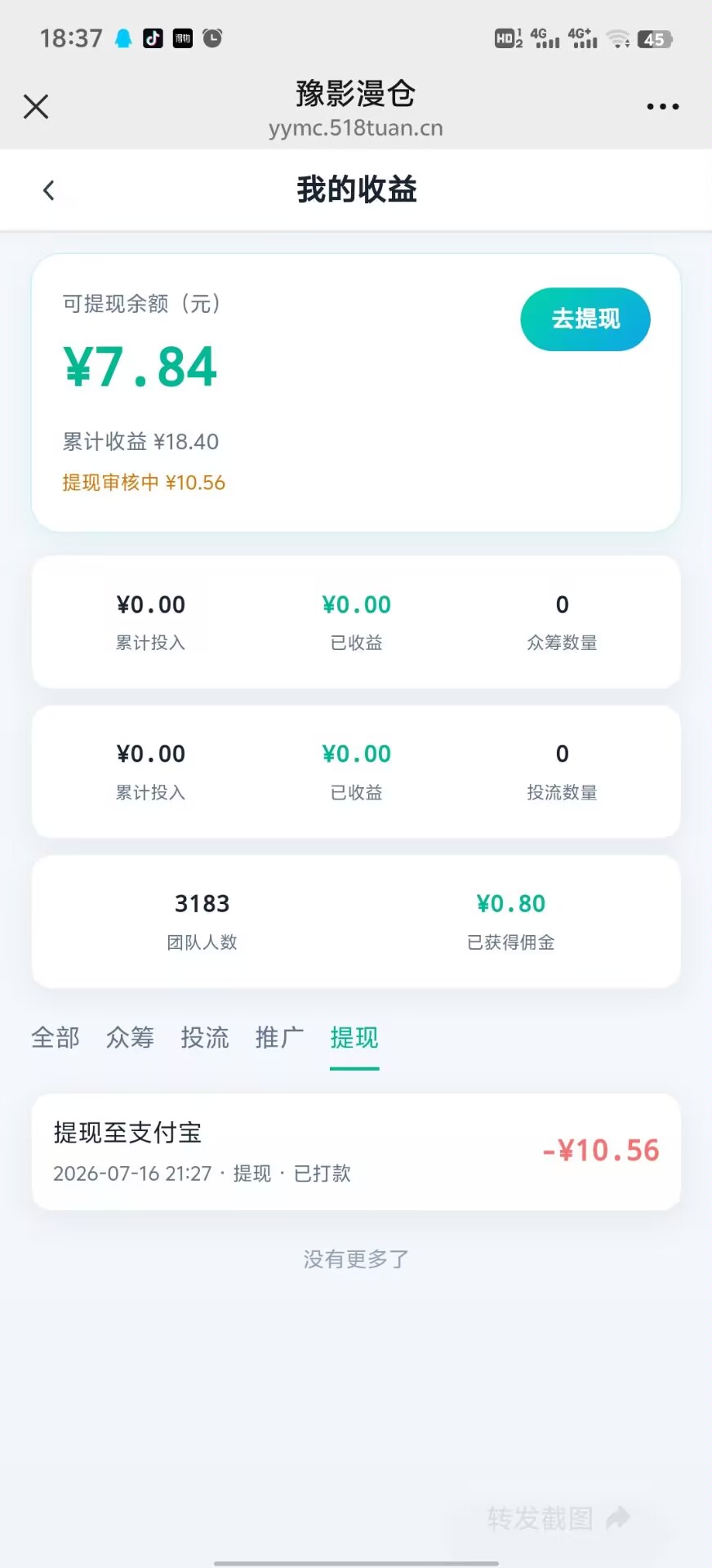
Task: Open the 提现至支付宝 withdrawal record
Action: [356, 1151]
